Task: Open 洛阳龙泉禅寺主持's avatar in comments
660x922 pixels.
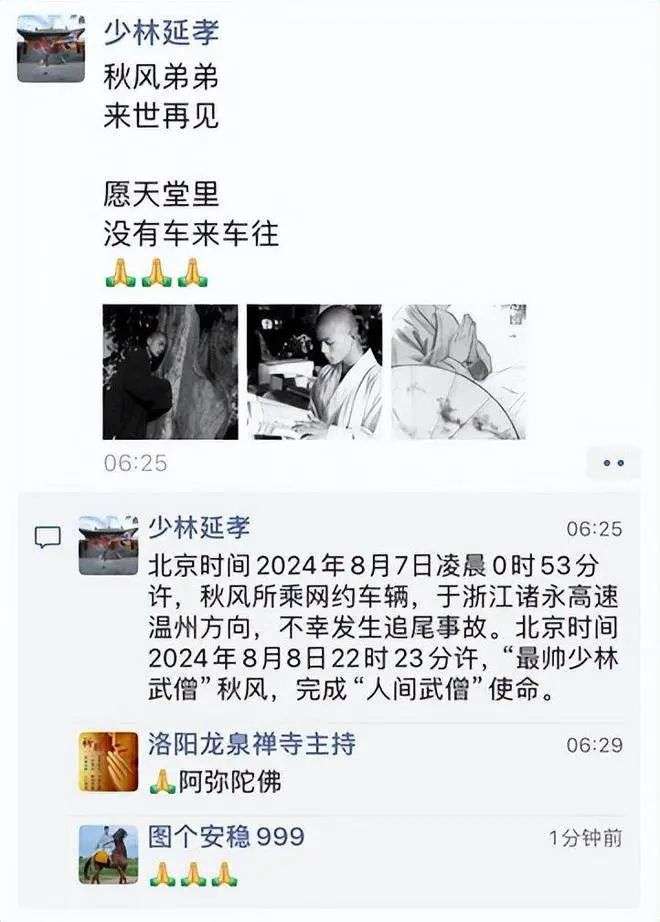Action: 108,762
